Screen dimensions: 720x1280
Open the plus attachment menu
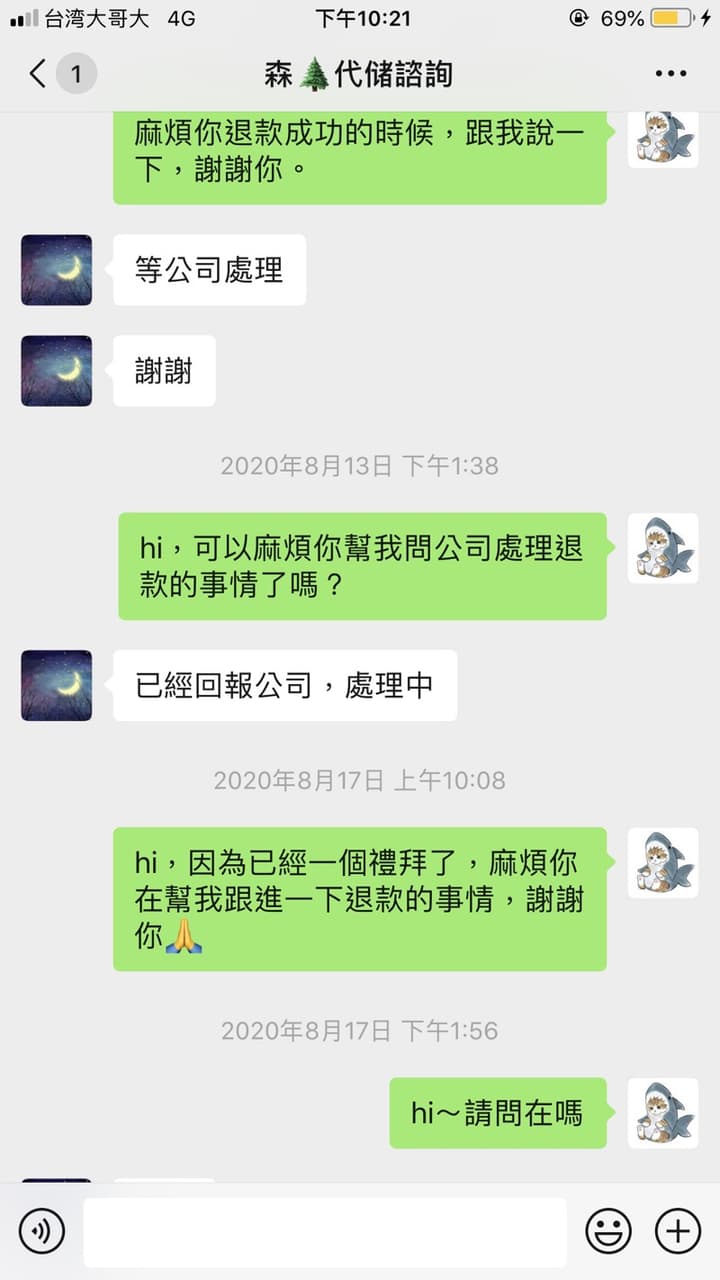tap(678, 1231)
